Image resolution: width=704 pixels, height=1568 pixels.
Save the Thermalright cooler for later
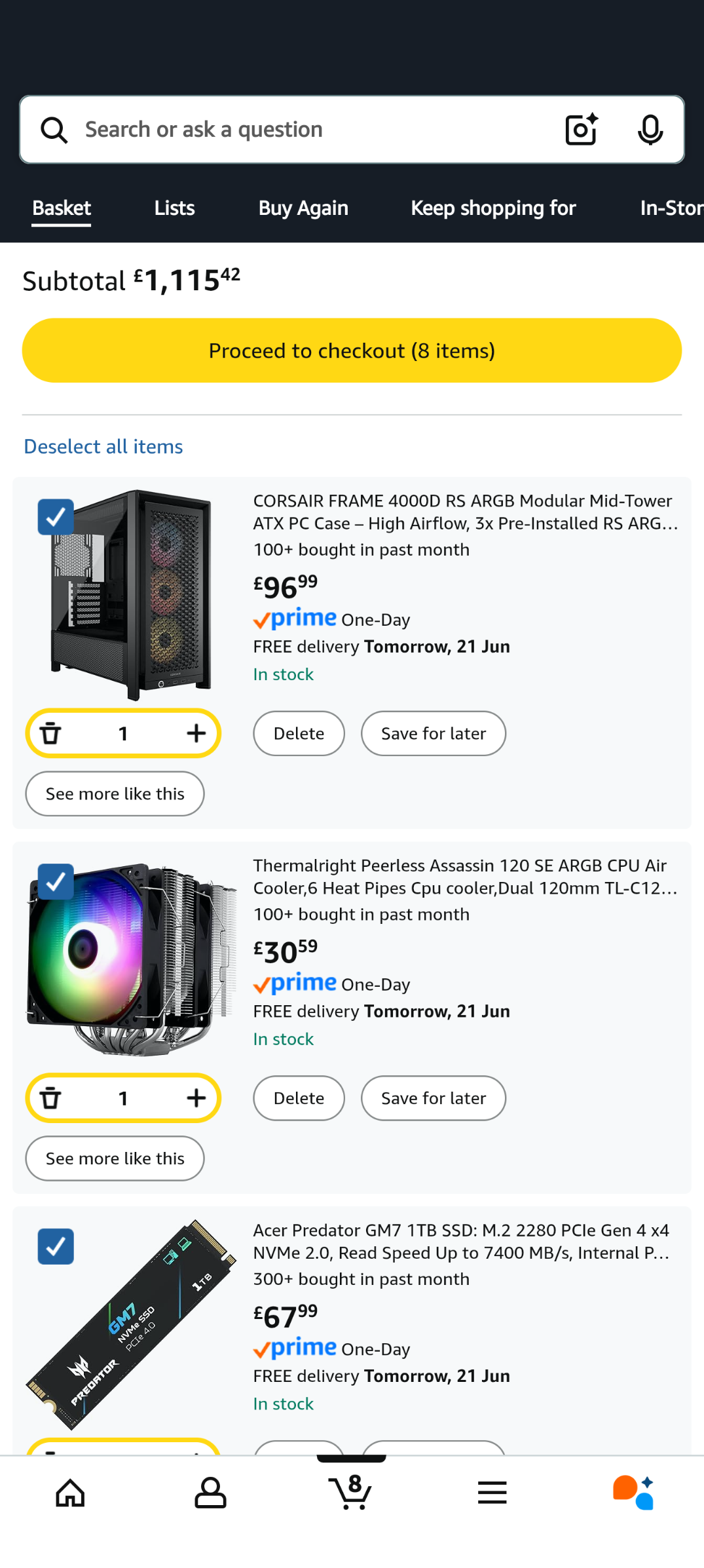tap(434, 1098)
